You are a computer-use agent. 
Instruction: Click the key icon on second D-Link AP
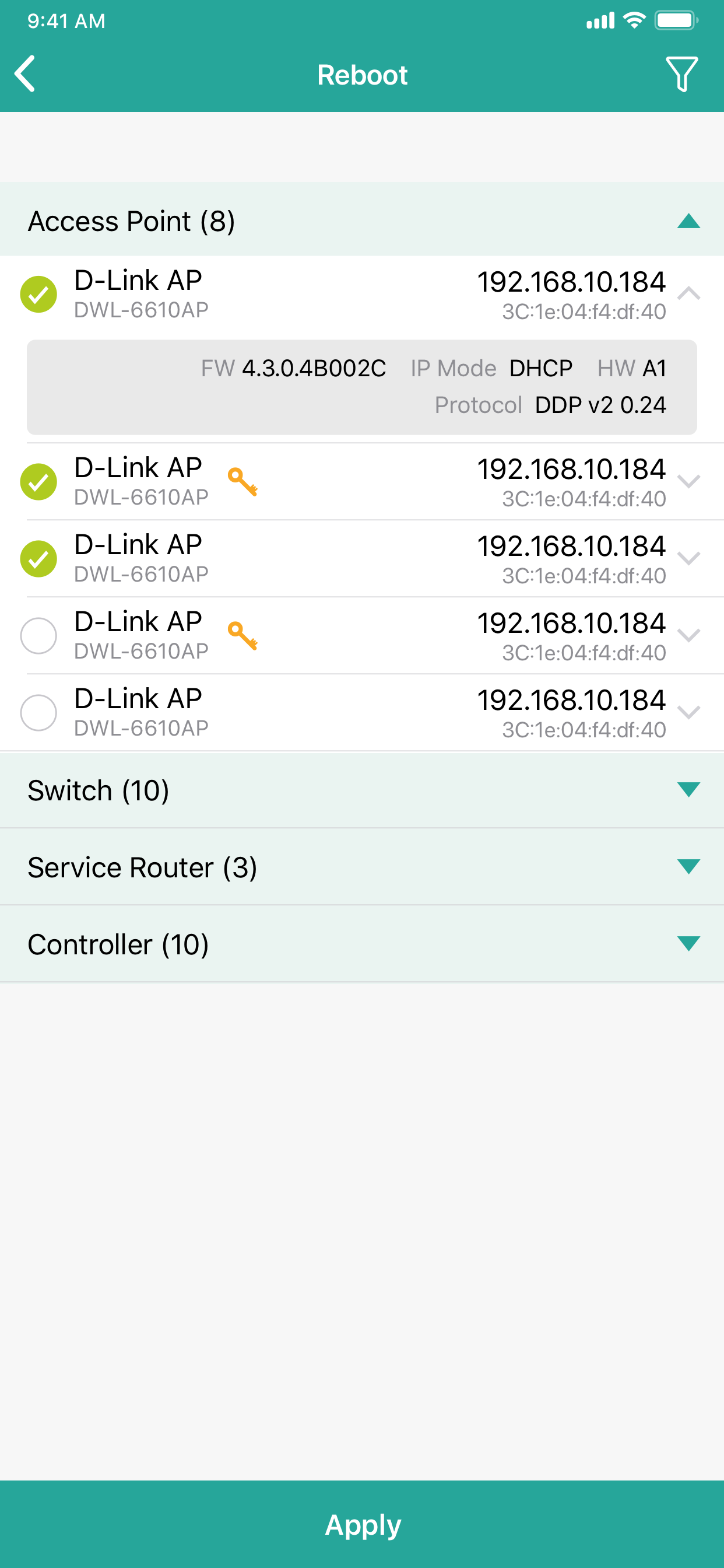(242, 481)
